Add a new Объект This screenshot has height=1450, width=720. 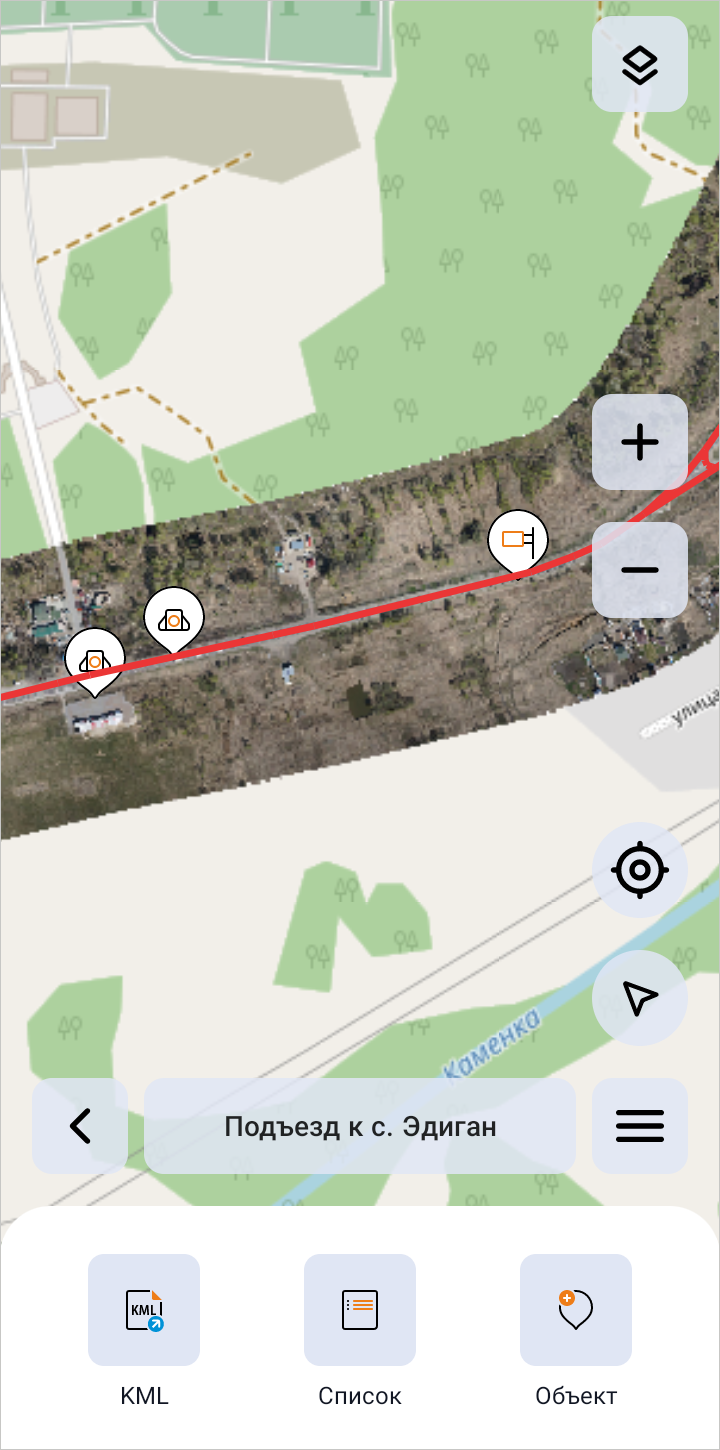pos(576,1310)
